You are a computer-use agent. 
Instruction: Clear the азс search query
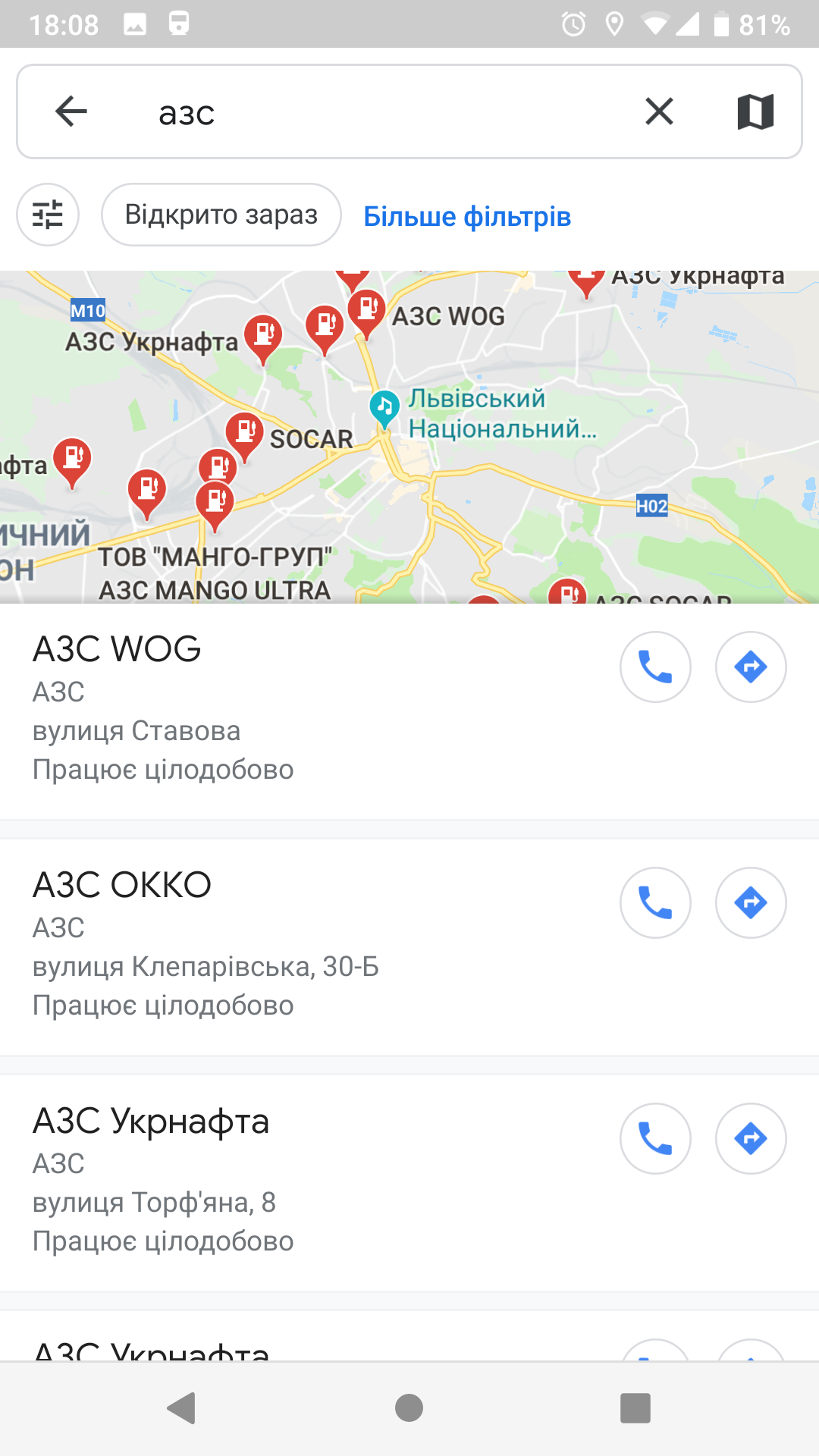659,111
